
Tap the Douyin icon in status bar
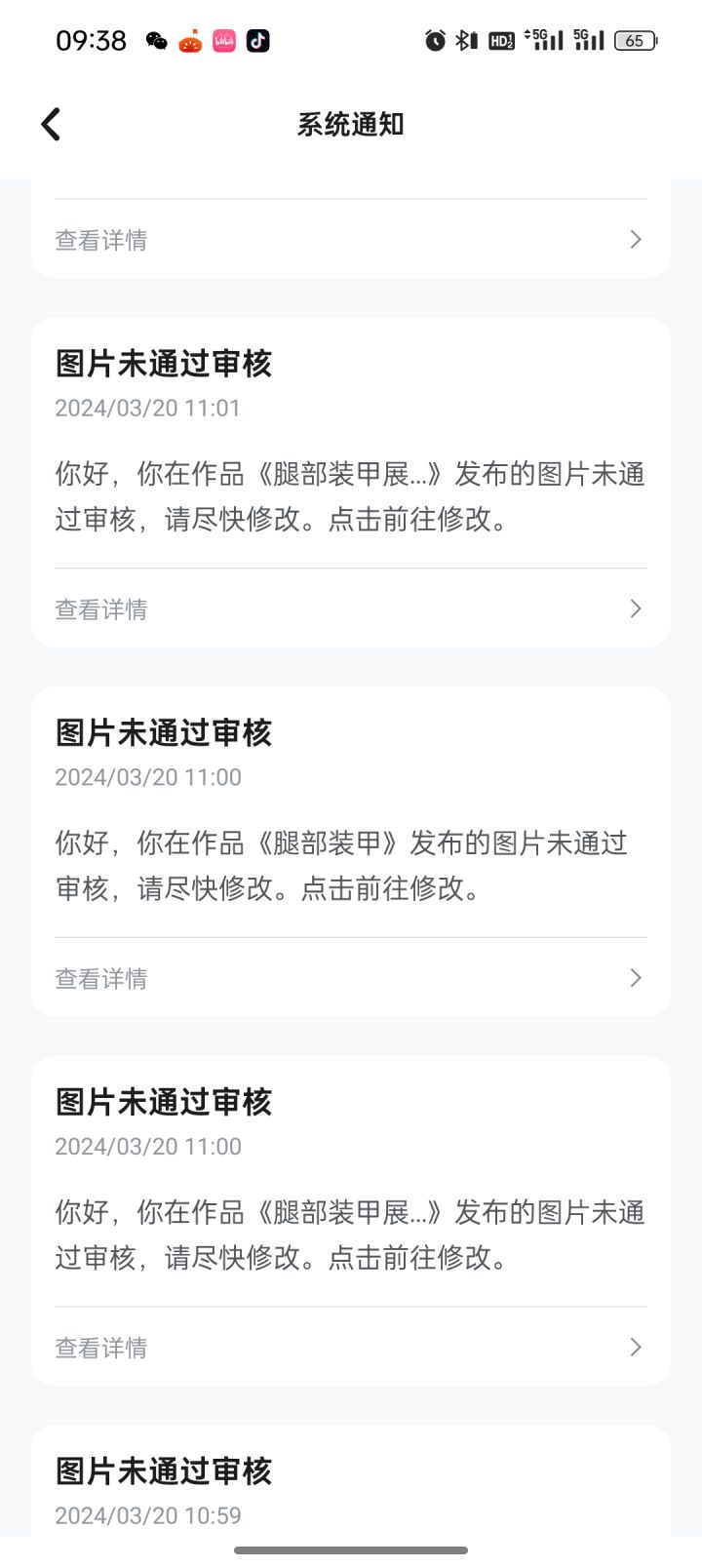[257, 41]
